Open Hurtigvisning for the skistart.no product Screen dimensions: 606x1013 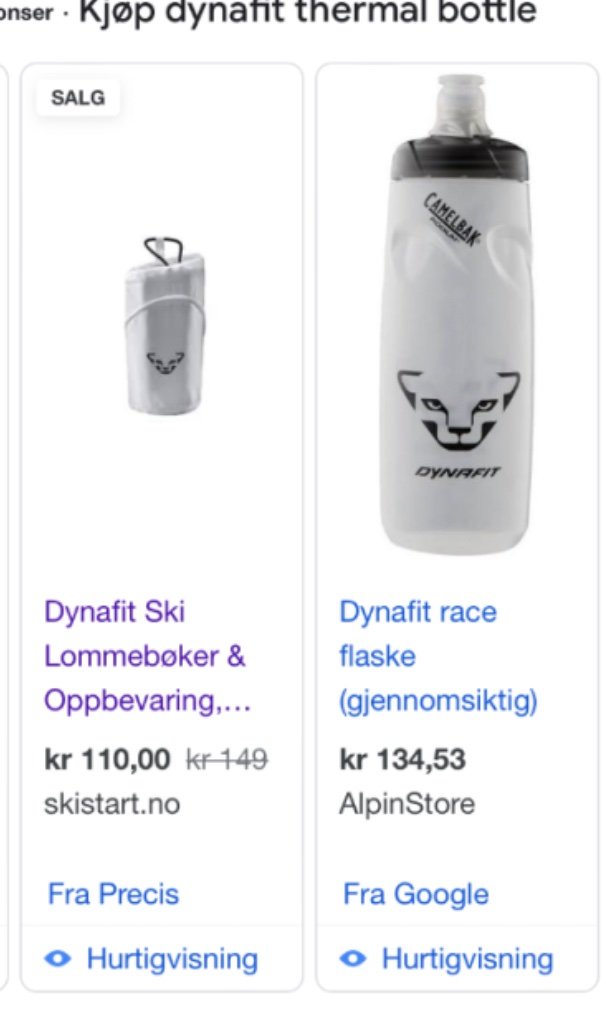tap(152, 959)
